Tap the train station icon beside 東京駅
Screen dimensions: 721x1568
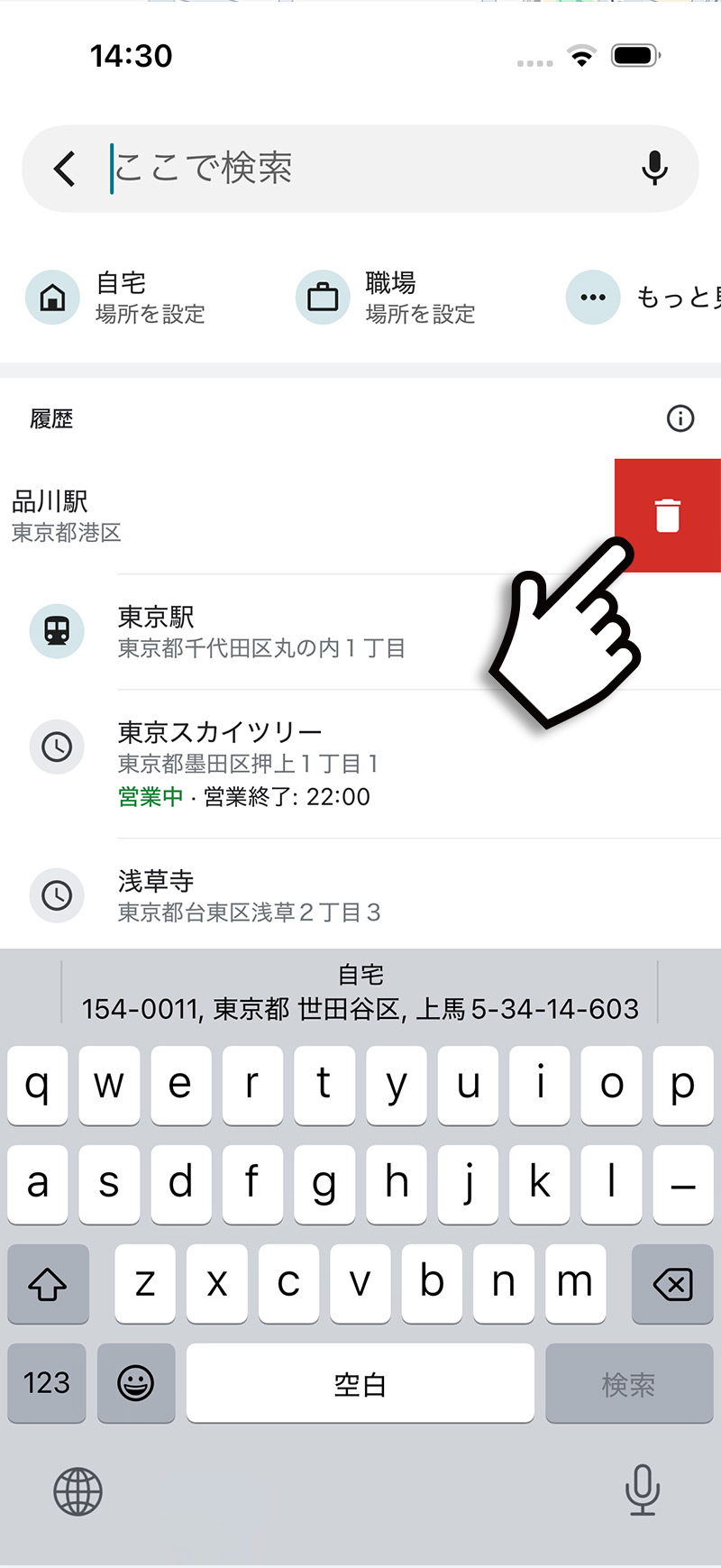tap(56, 630)
